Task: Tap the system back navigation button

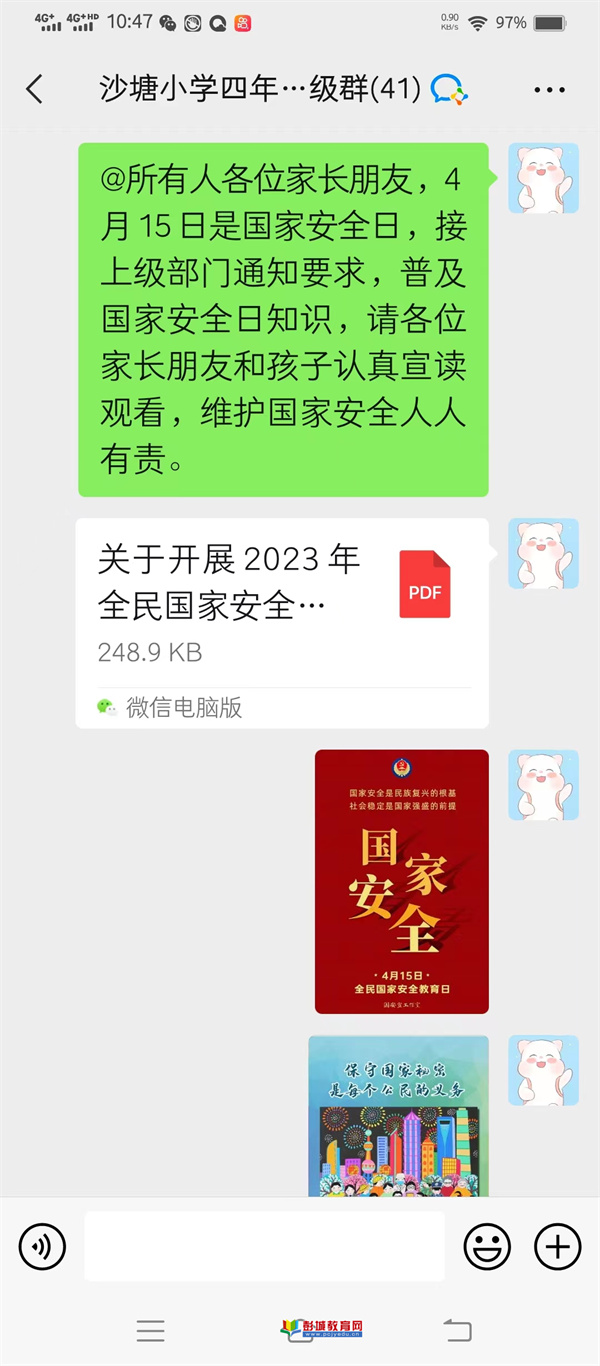Action: pos(457,1329)
